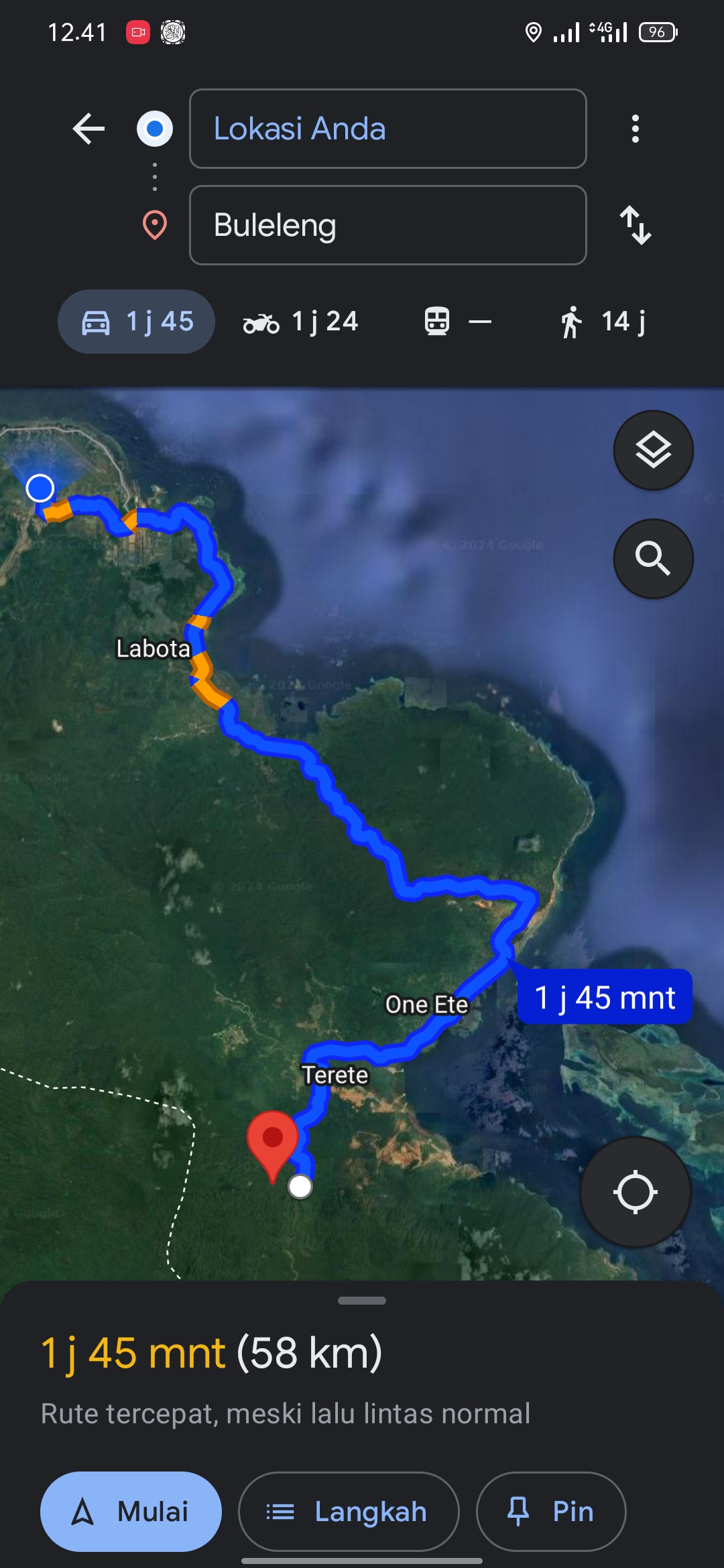Select the car travel mode
This screenshot has height=1568, width=724.
point(136,322)
